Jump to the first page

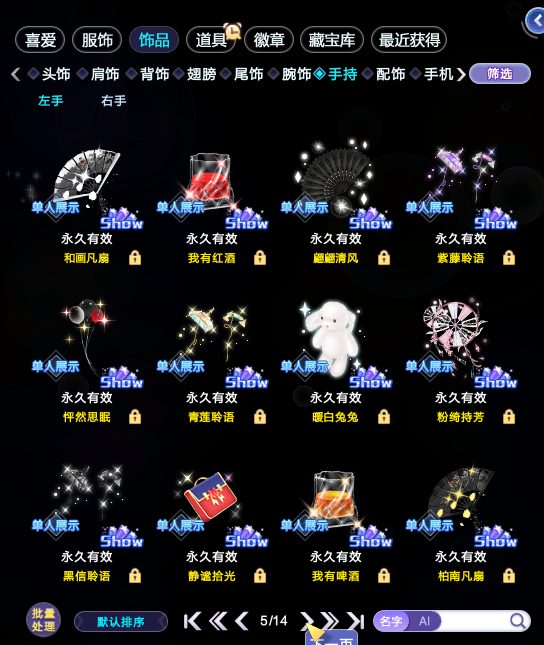(x=192, y=621)
